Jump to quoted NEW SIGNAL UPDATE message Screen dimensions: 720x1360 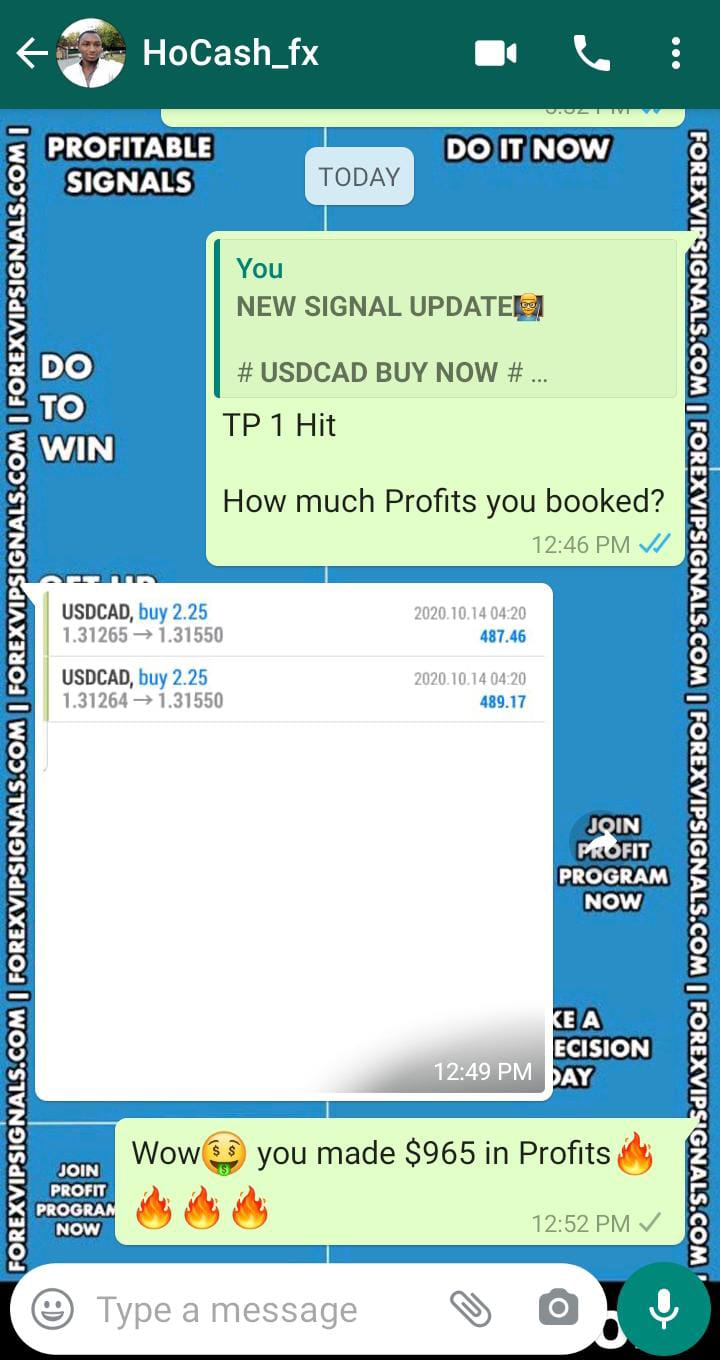[446, 320]
